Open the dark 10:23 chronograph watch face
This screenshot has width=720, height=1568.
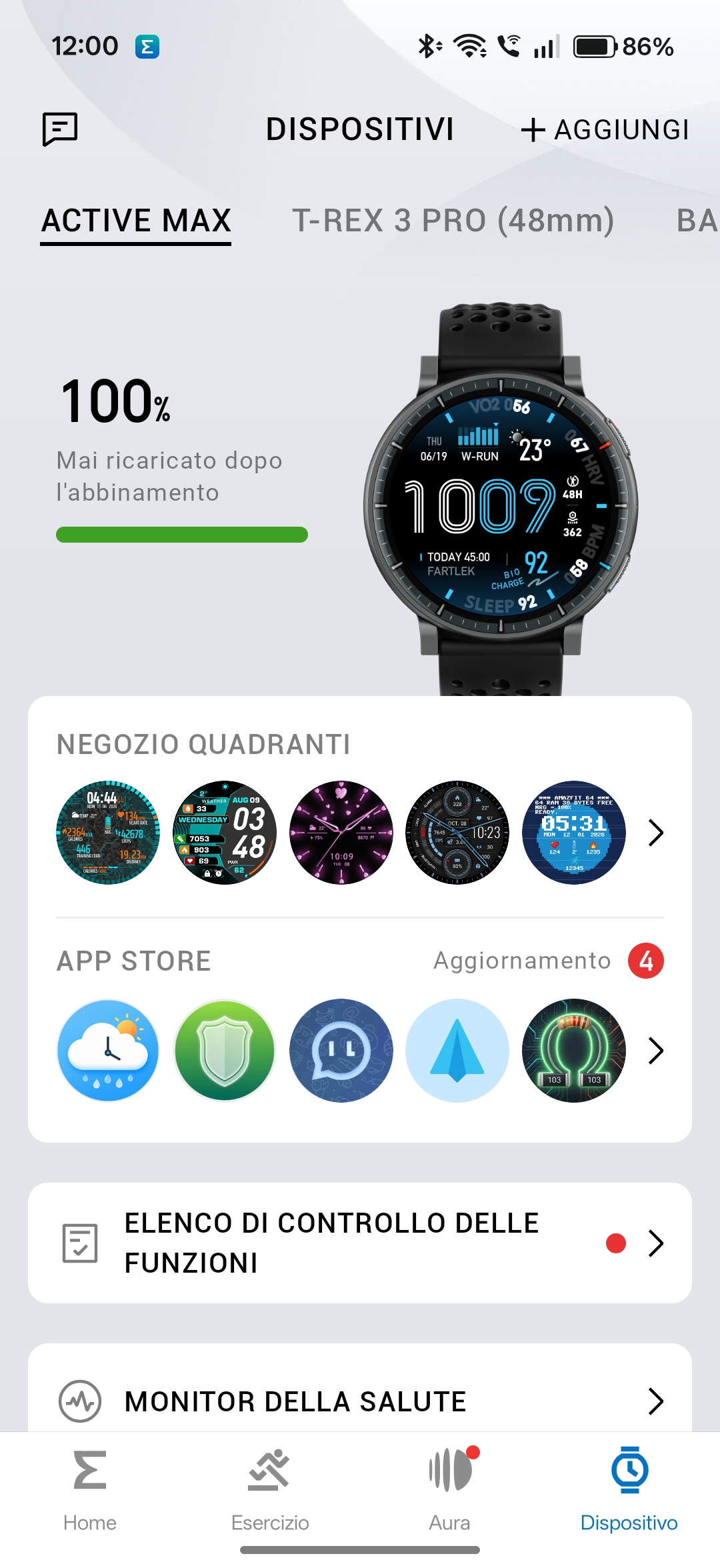[457, 833]
